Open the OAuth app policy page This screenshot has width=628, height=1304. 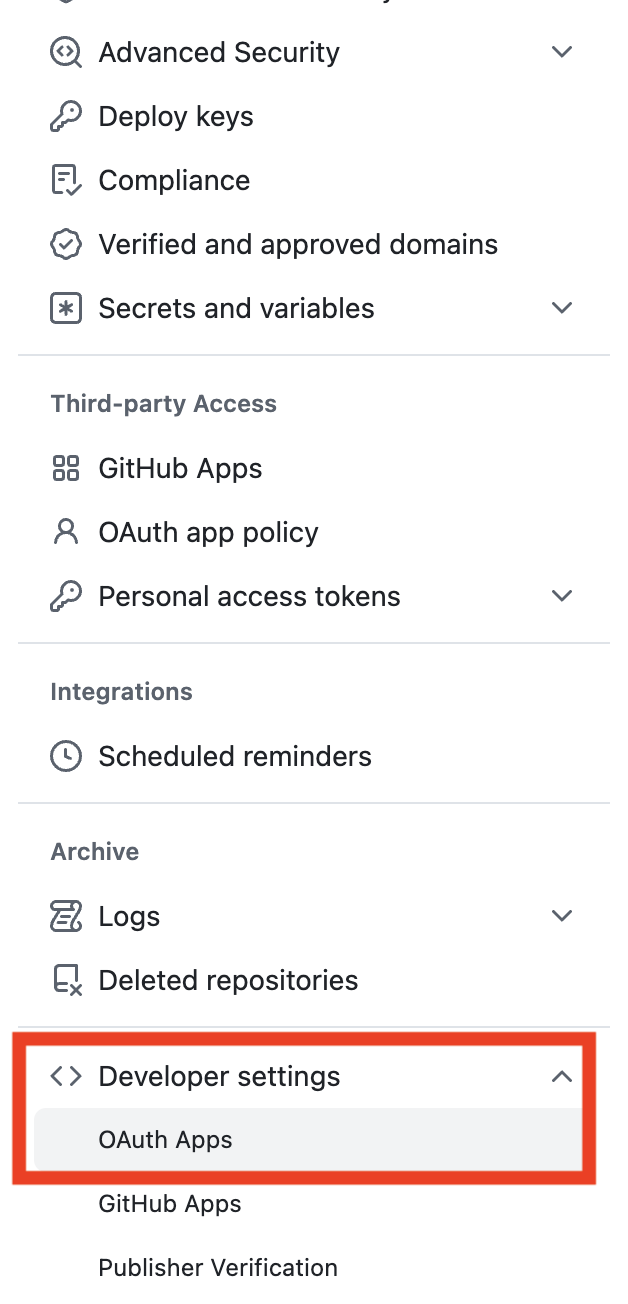[x=208, y=533]
